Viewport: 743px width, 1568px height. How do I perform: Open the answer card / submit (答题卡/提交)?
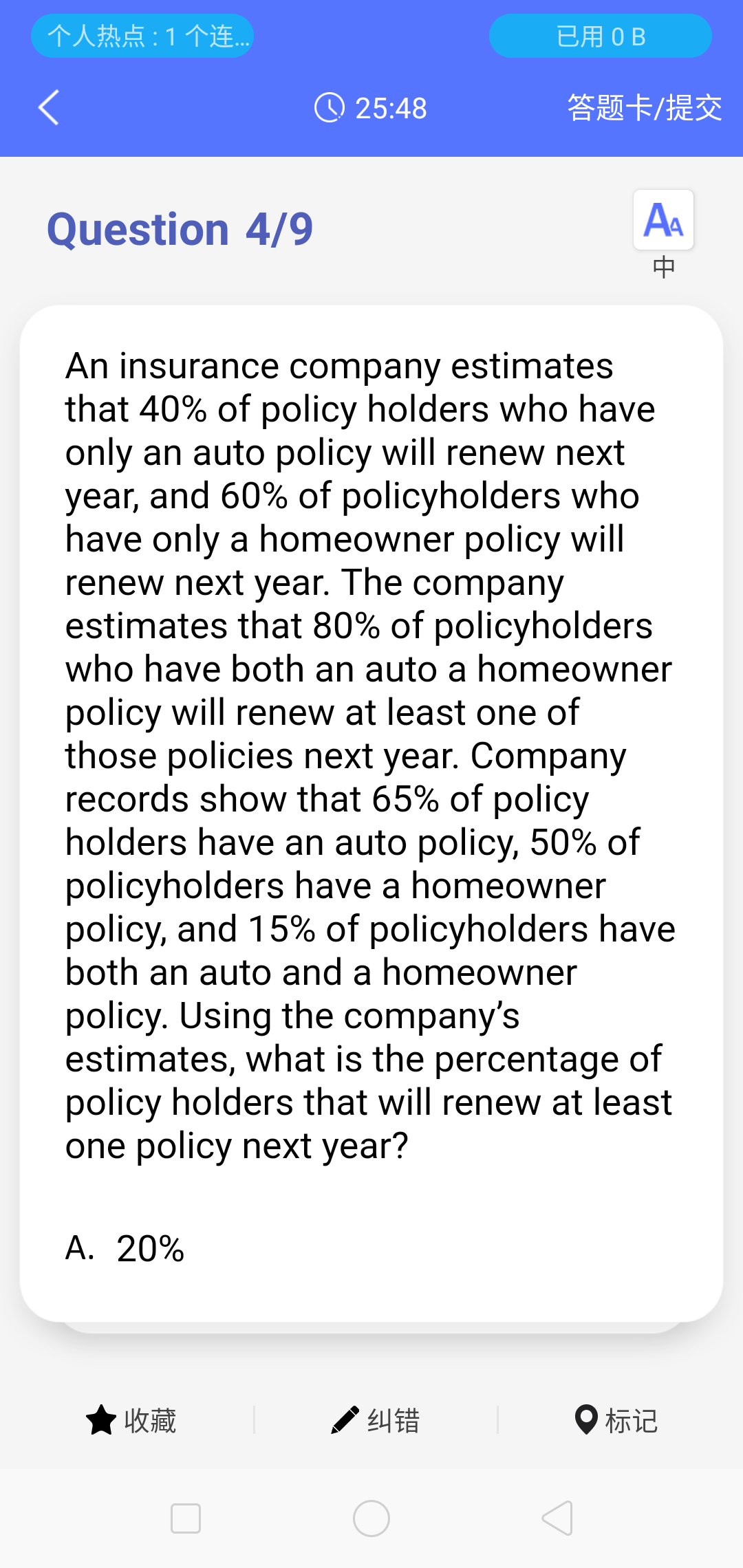coord(644,108)
